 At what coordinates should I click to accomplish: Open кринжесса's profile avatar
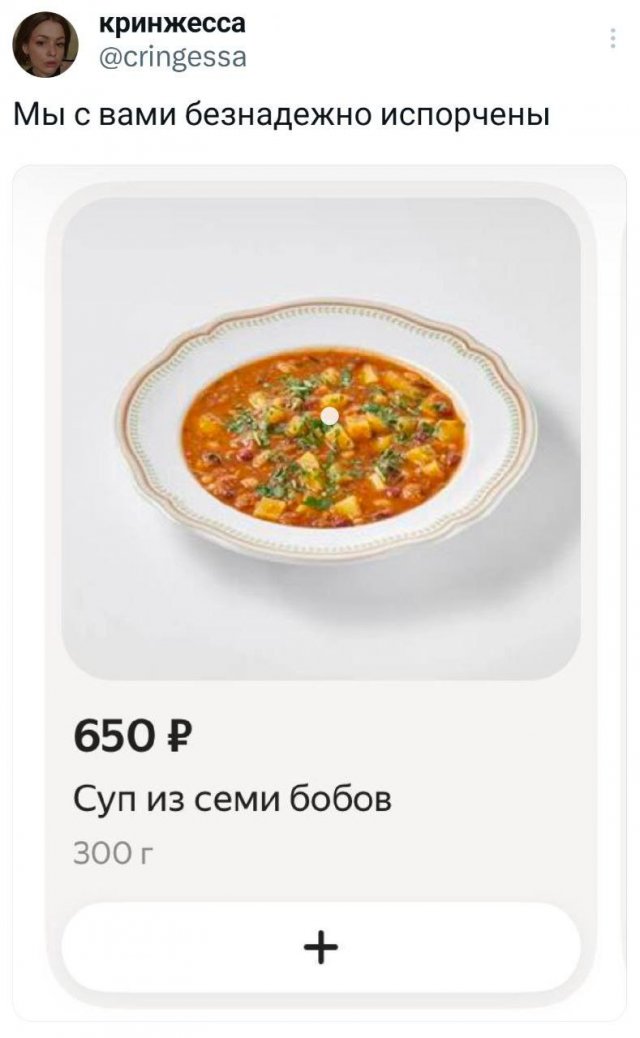(45, 45)
